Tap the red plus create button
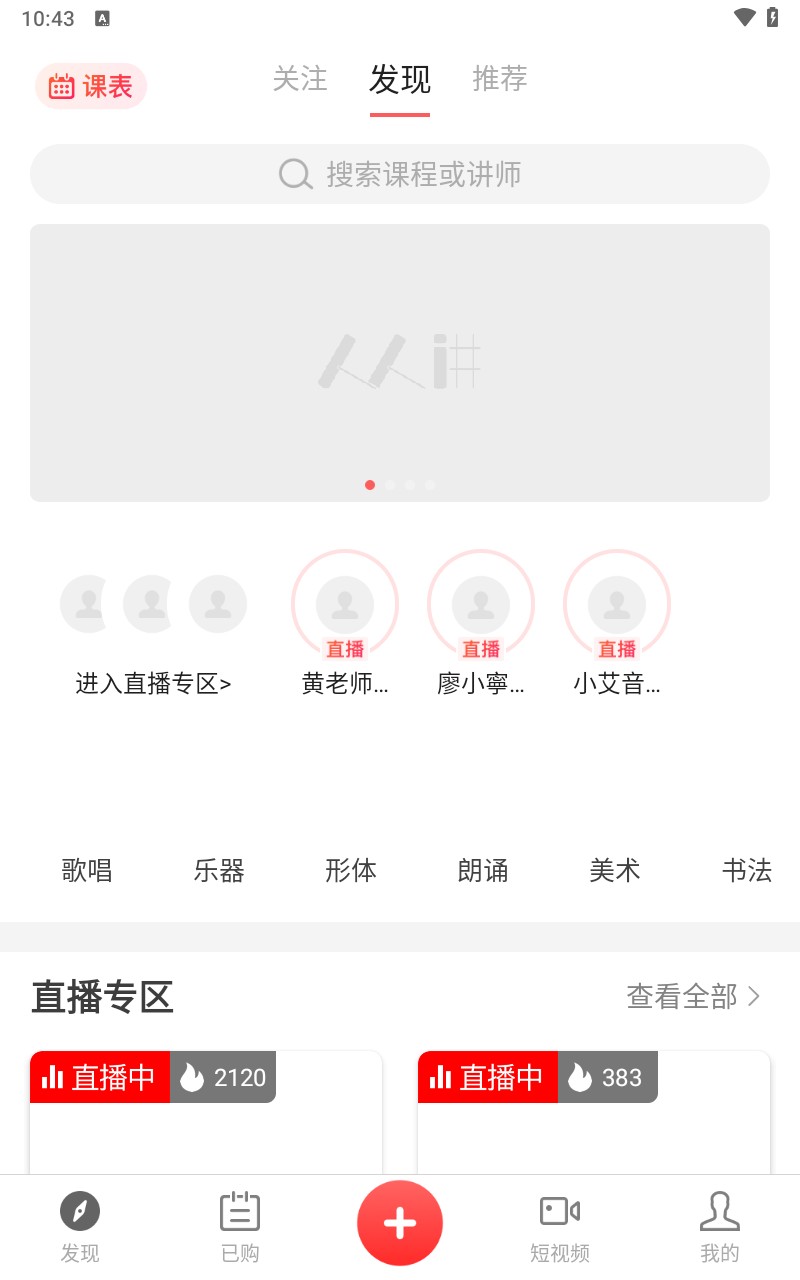Viewport: 800px width, 1280px height. coord(400,1222)
